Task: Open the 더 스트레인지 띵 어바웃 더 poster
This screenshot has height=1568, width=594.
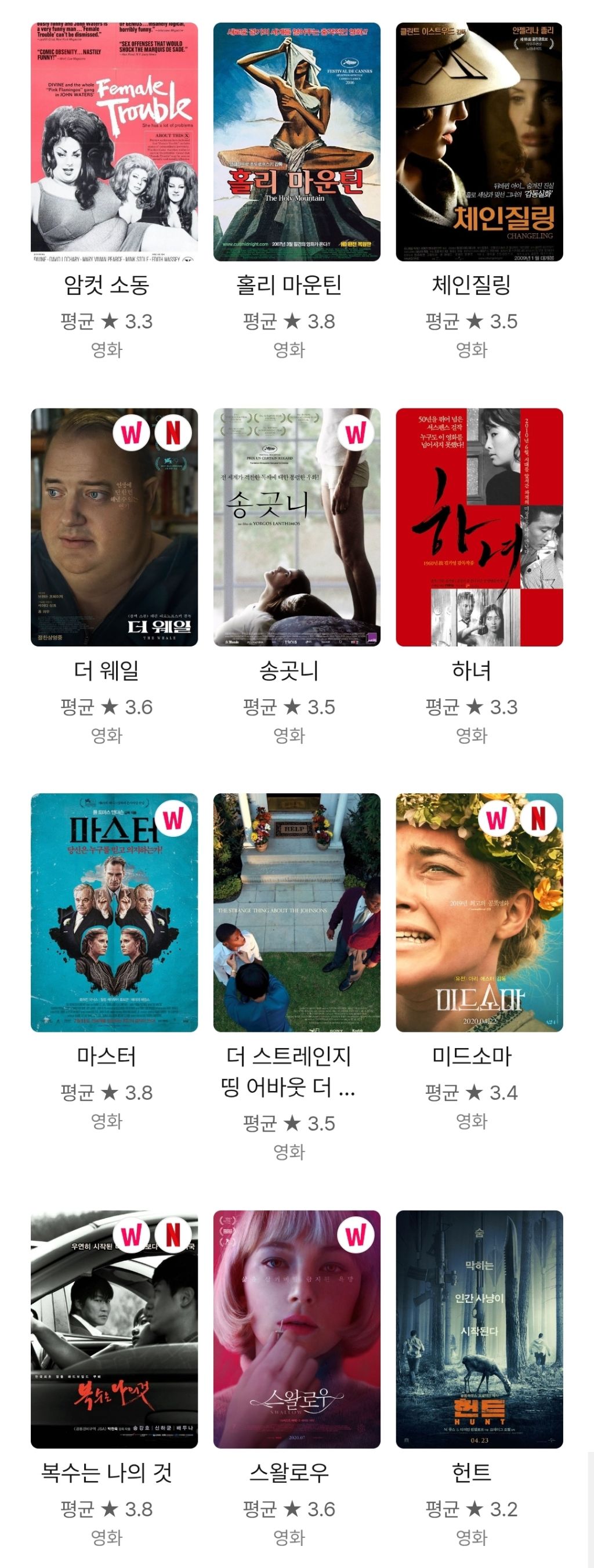Action: point(296,913)
